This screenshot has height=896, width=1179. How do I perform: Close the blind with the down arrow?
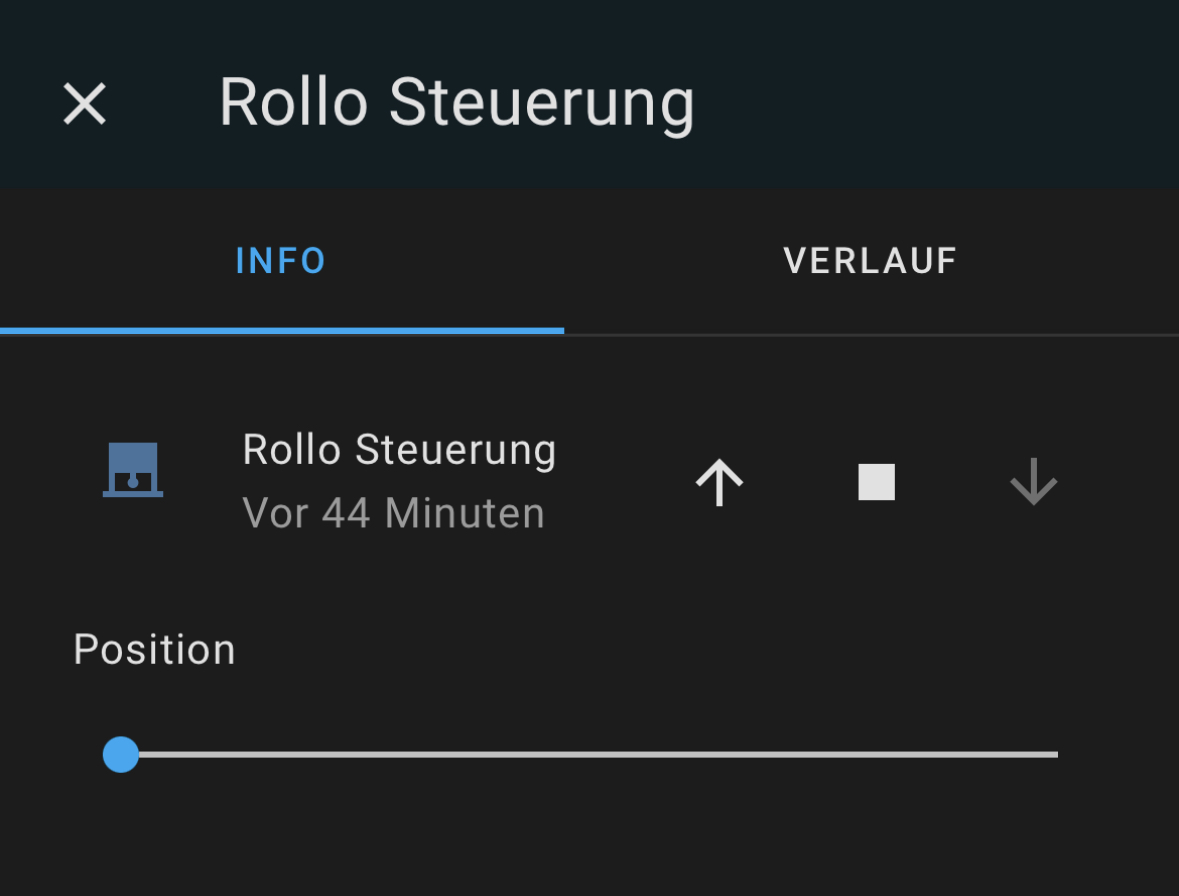1033,483
